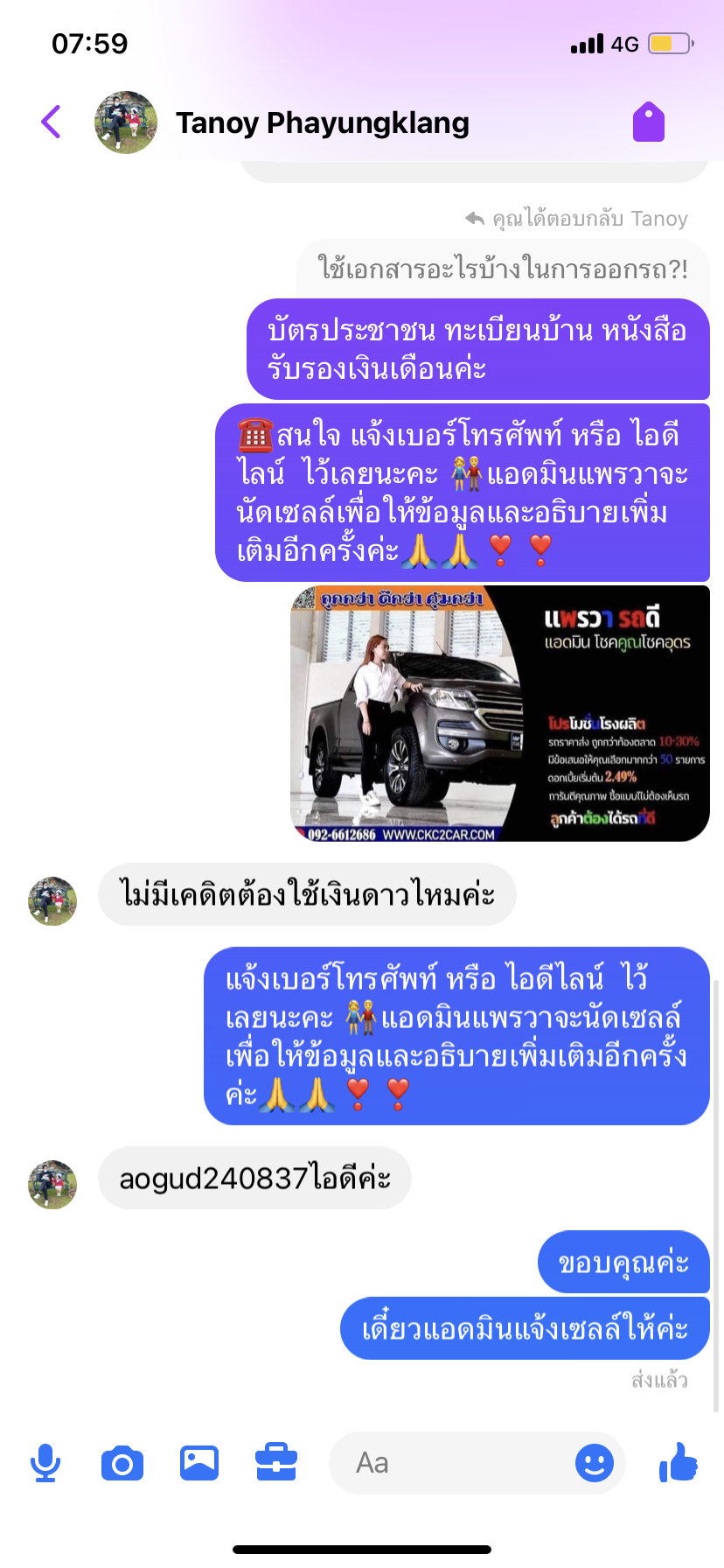Go back to the conversations list
Viewport: 724px width, 1568px height.
pyautogui.click(x=51, y=122)
